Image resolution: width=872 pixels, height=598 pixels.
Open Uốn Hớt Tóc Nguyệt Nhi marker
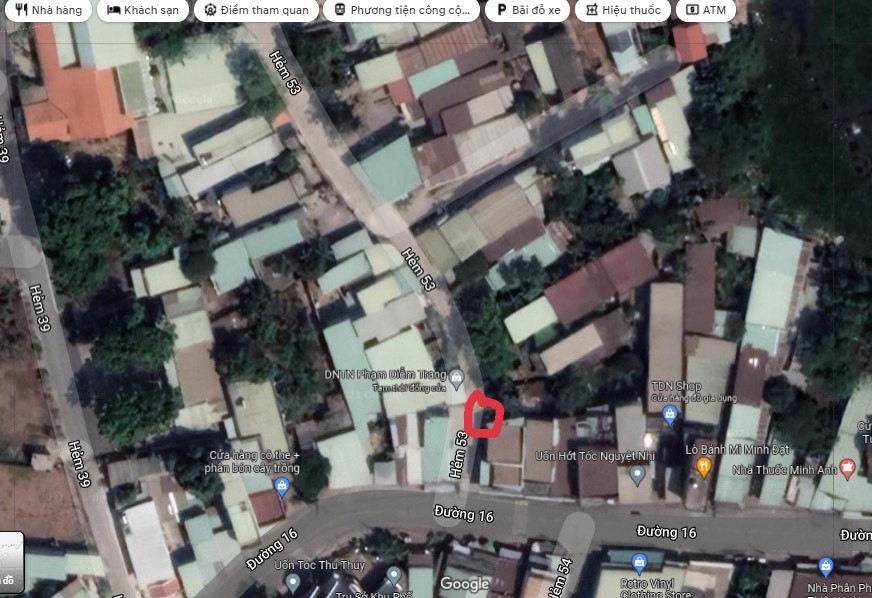tap(637, 471)
